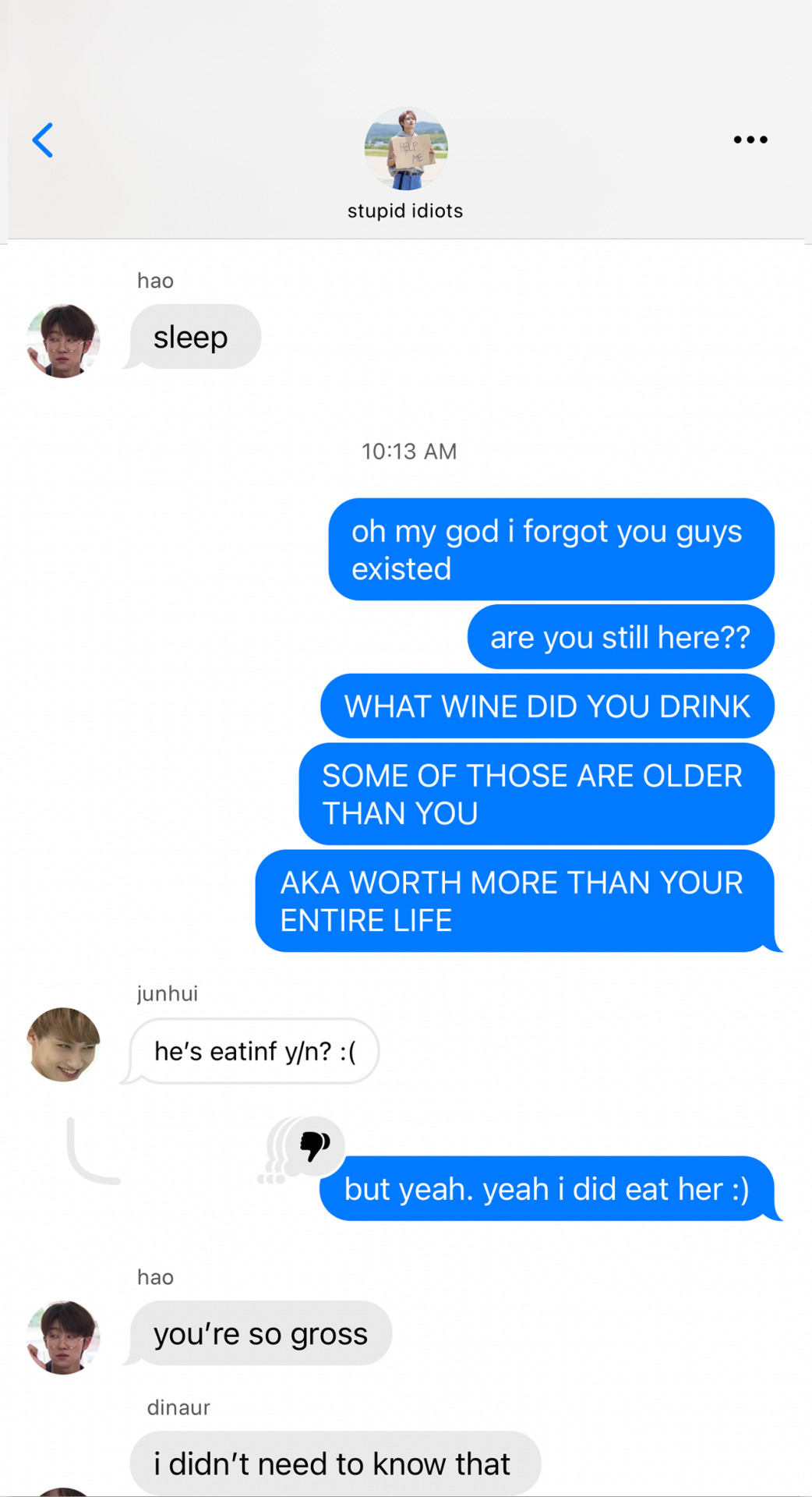Tap the thumbs-down reaction bubble

pos(314,1145)
